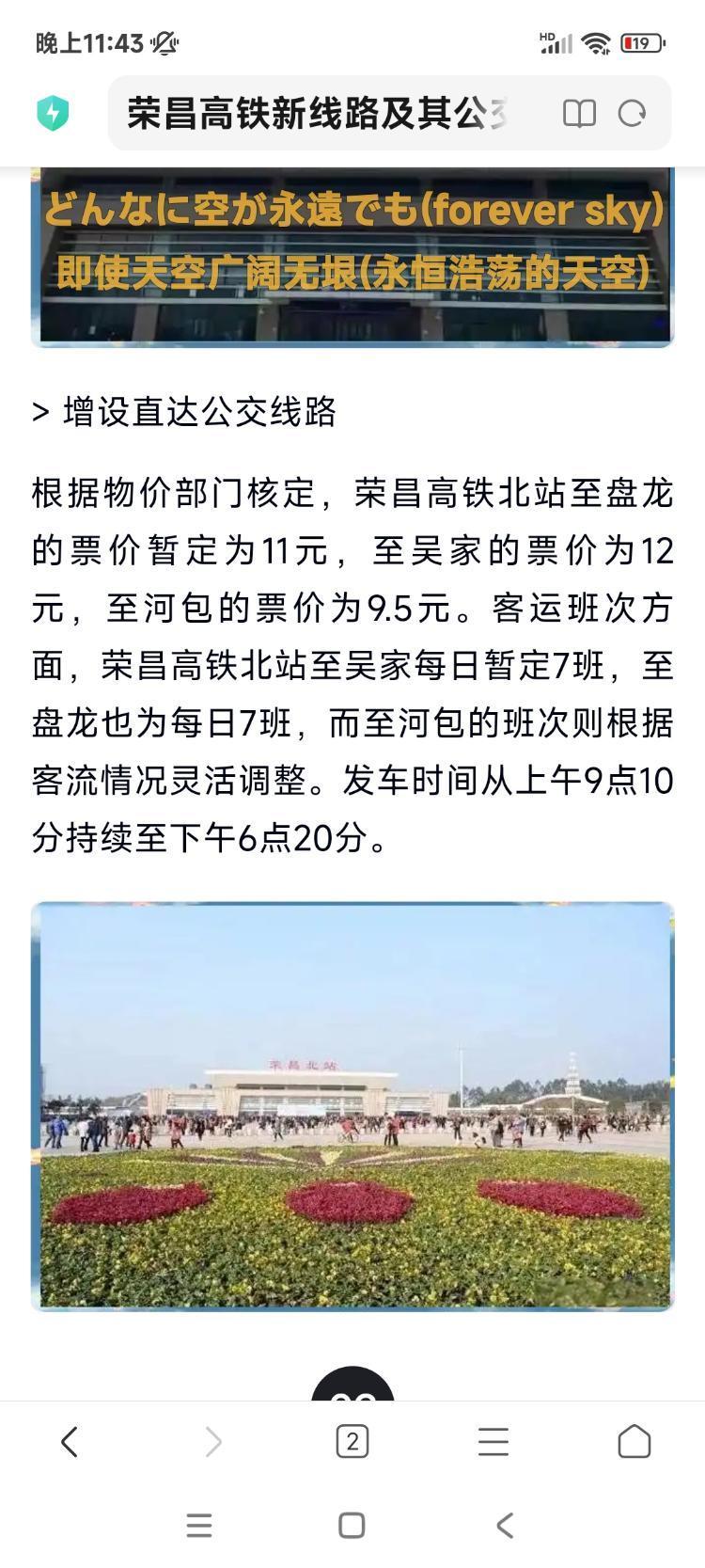This screenshot has height=1568, width=705.
Task: Open recent apps from system navigation bar
Action: 198,1525
